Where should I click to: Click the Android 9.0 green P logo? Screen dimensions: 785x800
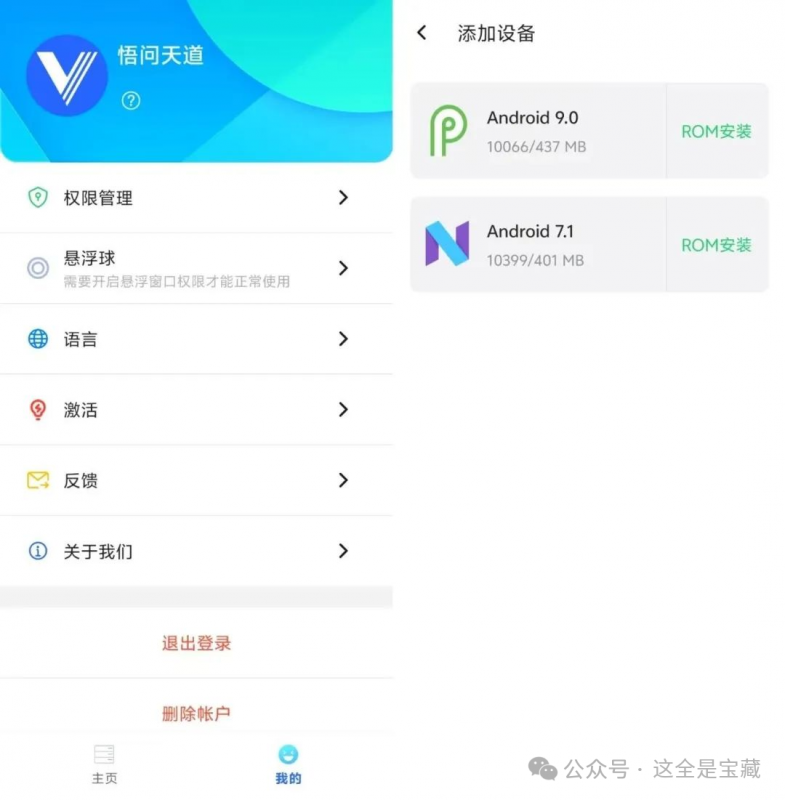(449, 130)
